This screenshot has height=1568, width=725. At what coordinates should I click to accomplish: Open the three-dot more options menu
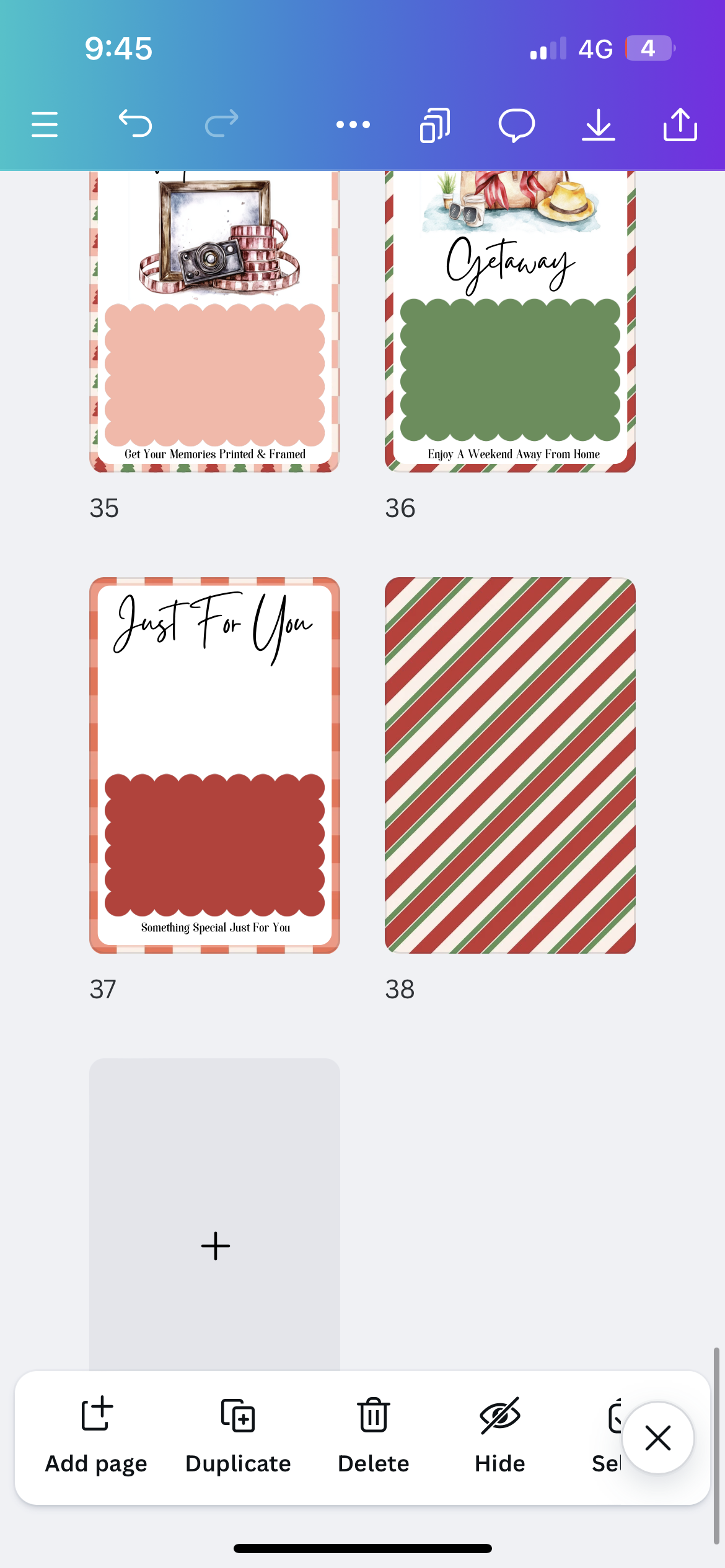tap(353, 124)
